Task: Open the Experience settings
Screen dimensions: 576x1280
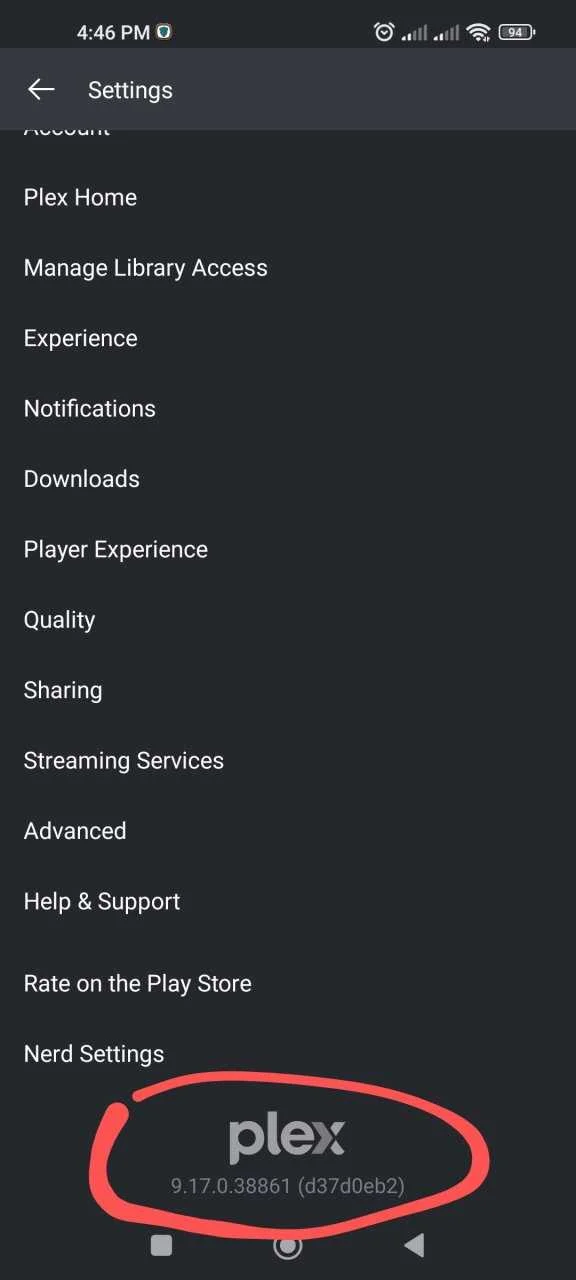Action: pyautogui.click(x=288, y=338)
